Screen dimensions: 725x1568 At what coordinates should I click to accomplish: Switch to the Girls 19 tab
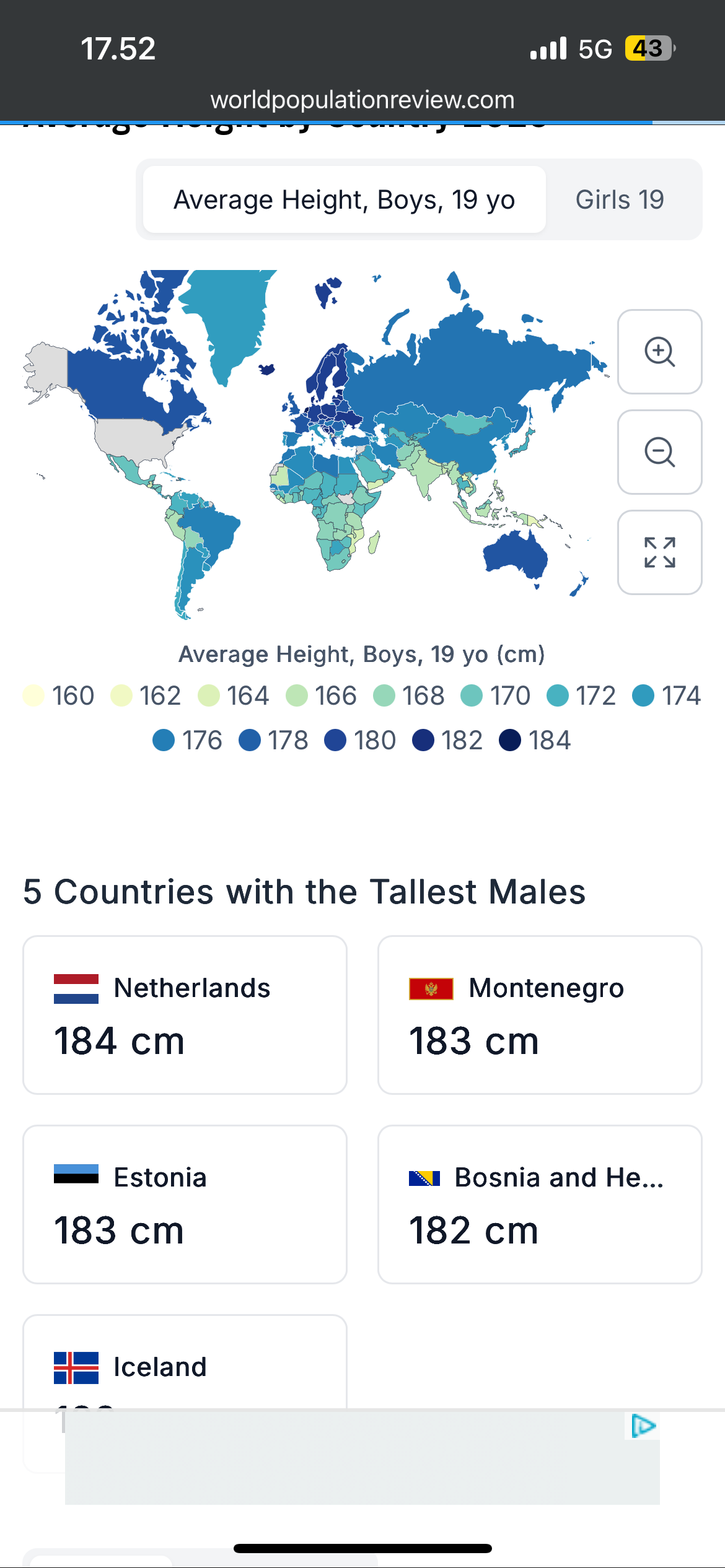(620, 199)
